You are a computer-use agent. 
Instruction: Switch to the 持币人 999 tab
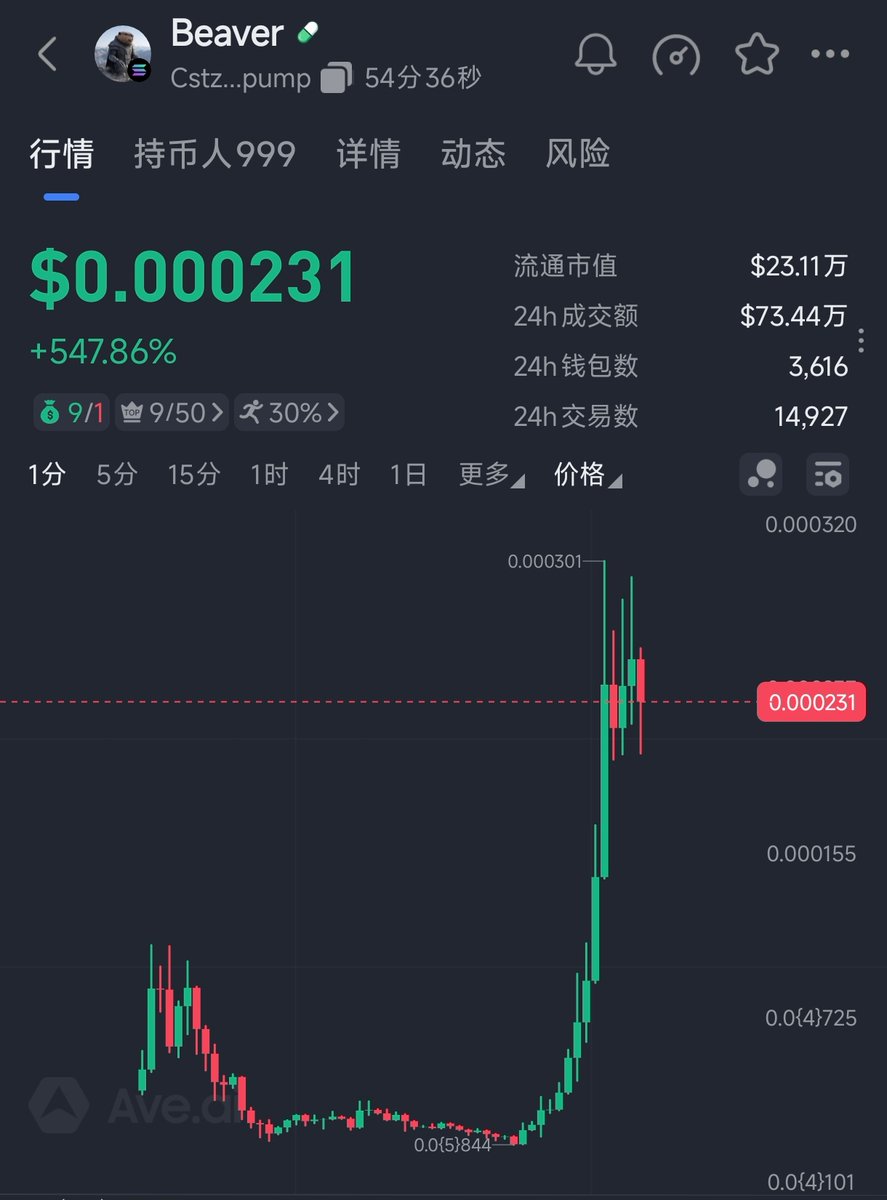click(215, 154)
